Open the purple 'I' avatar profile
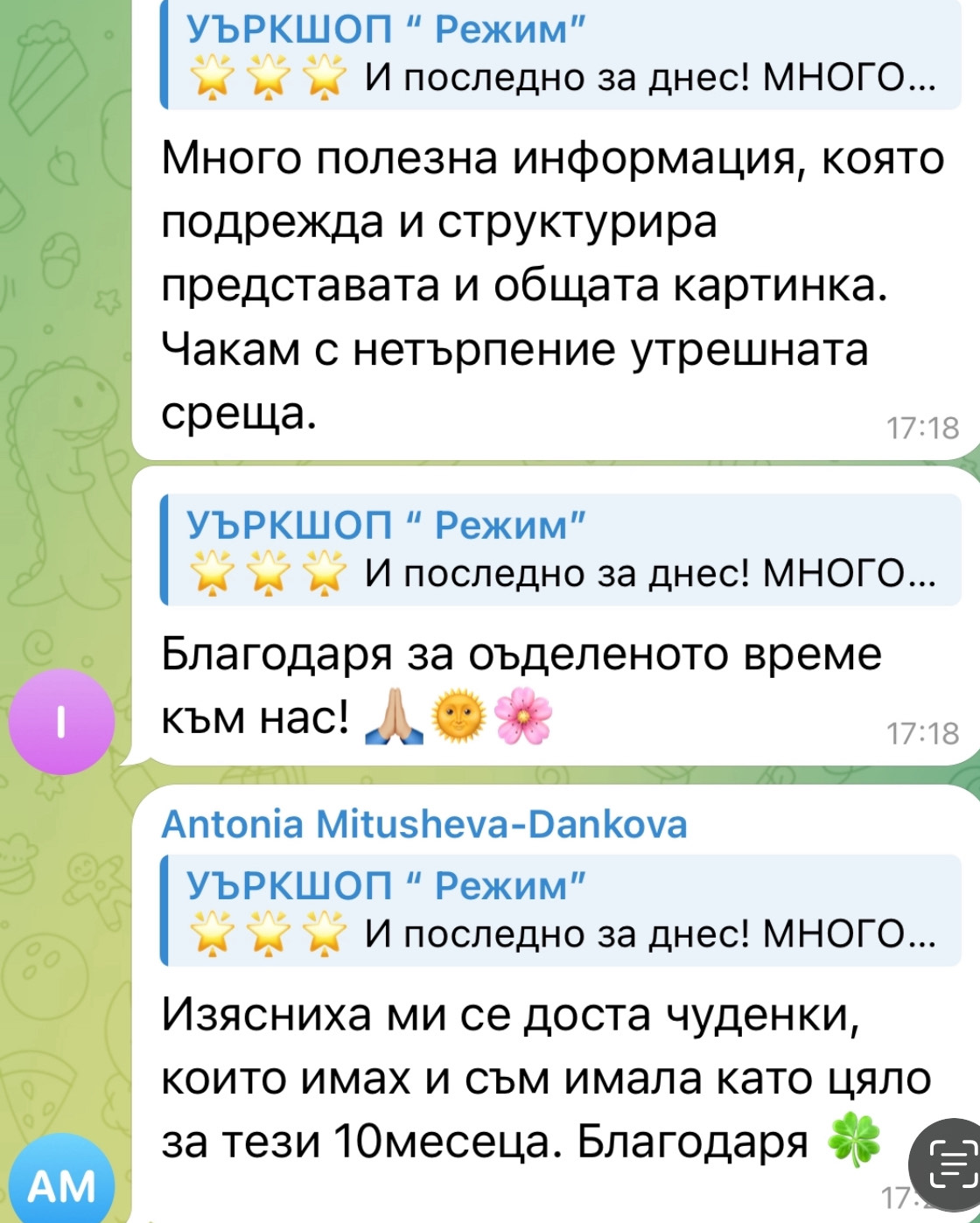The image size is (980, 1223). point(60,721)
